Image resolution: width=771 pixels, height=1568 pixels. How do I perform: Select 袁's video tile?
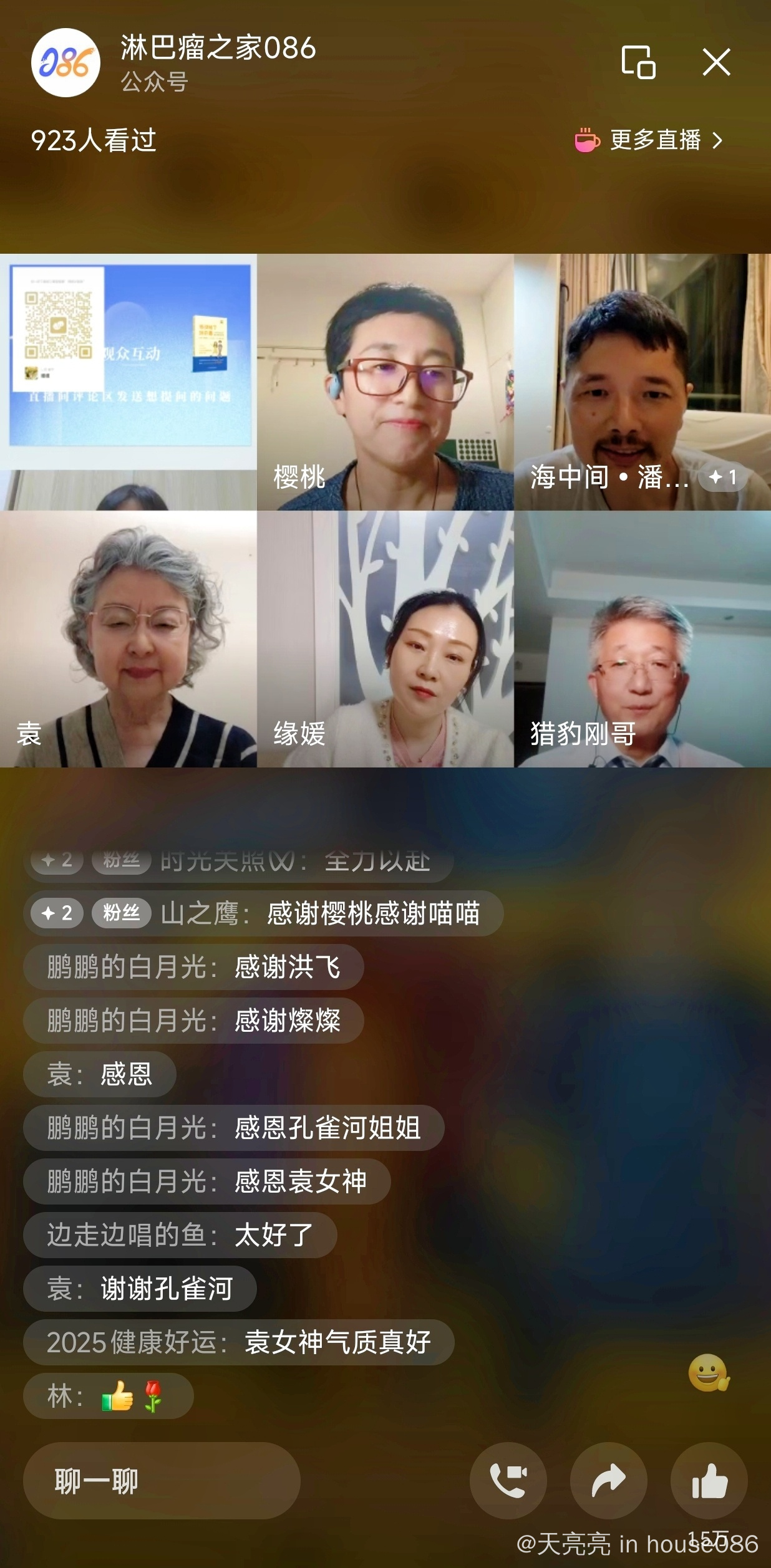pos(128,639)
